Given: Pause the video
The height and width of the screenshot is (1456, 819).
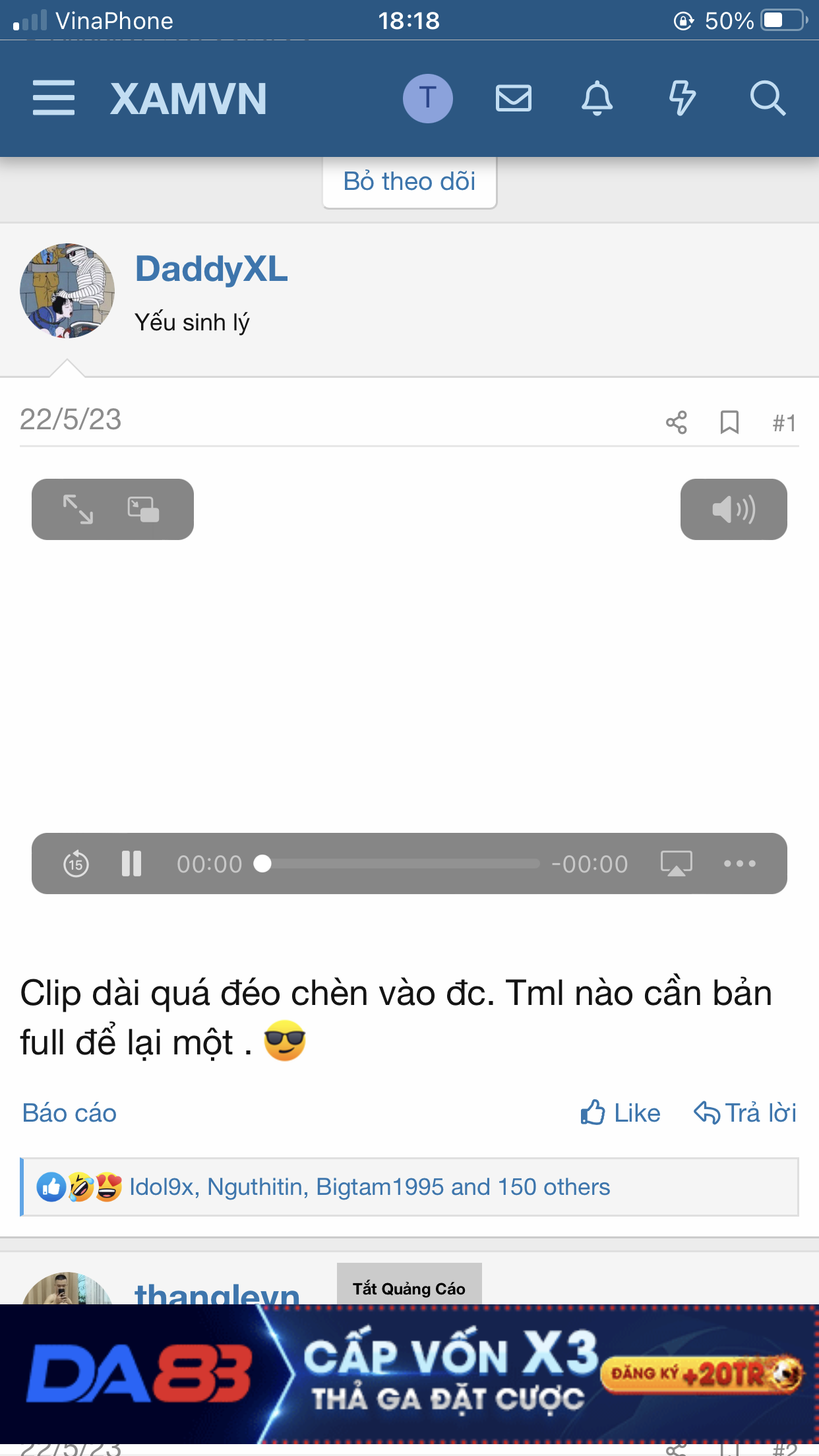Looking at the screenshot, I should pyautogui.click(x=131, y=864).
